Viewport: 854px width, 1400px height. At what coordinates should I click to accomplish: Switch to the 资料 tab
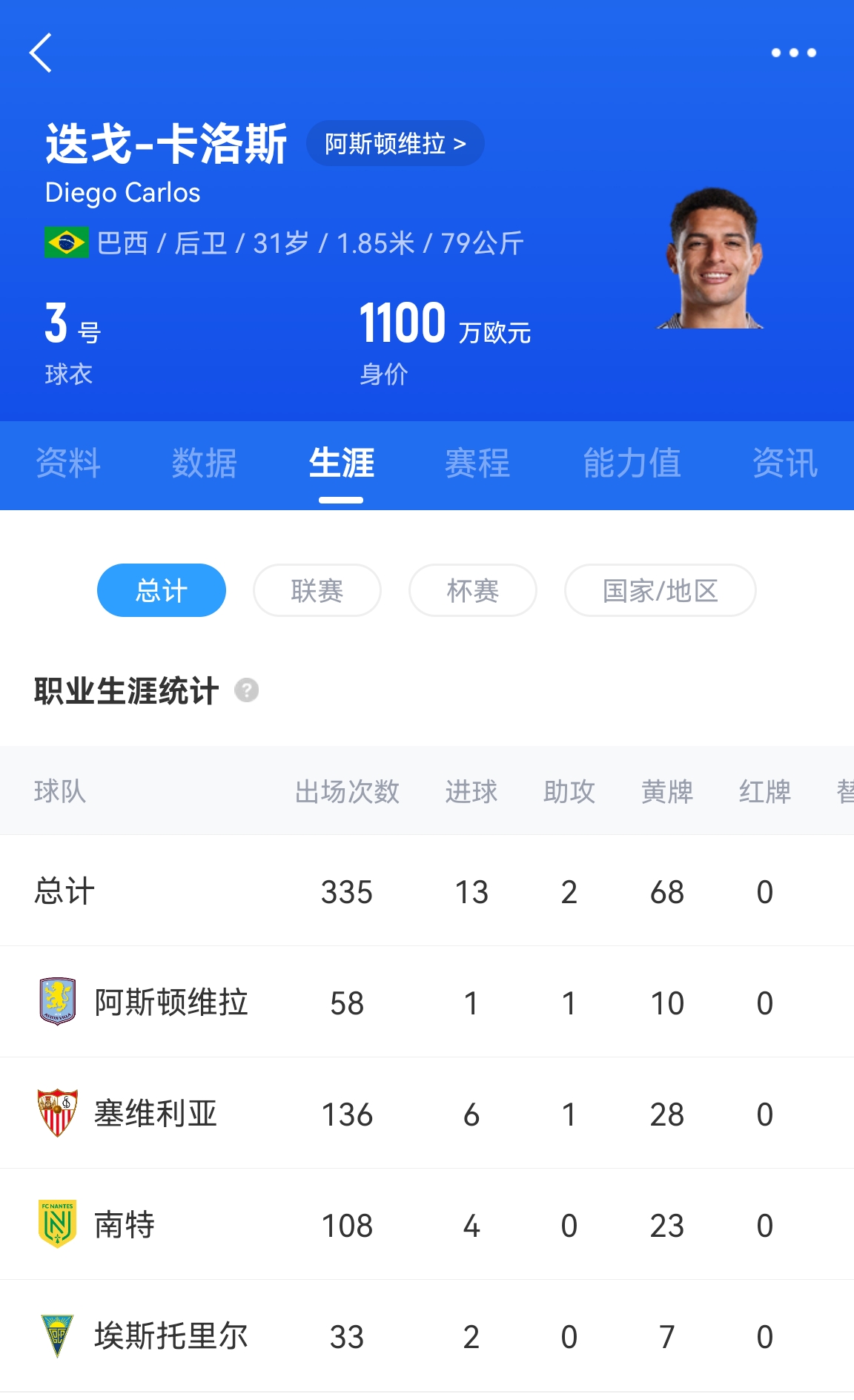(68, 463)
